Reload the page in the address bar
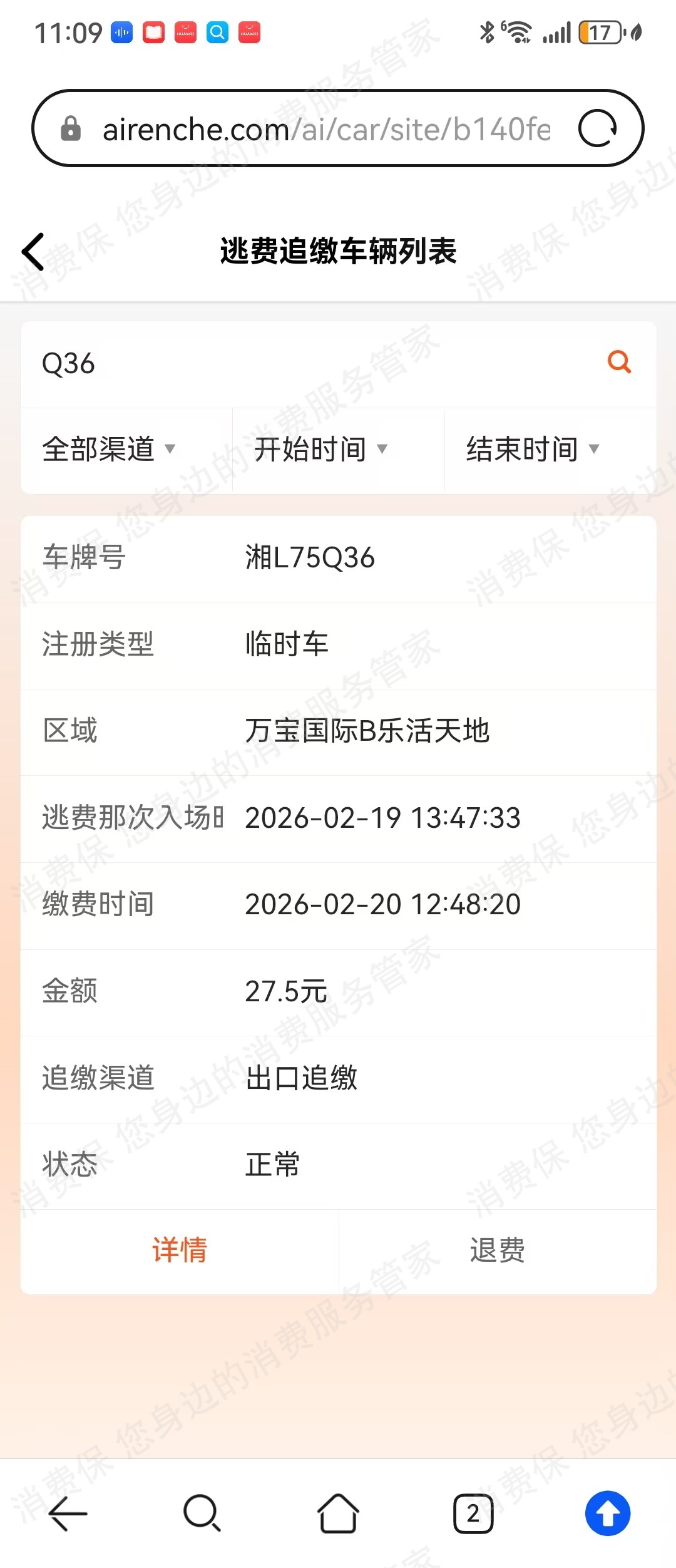Screen dimensions: 676x1568 click(598, 129)
